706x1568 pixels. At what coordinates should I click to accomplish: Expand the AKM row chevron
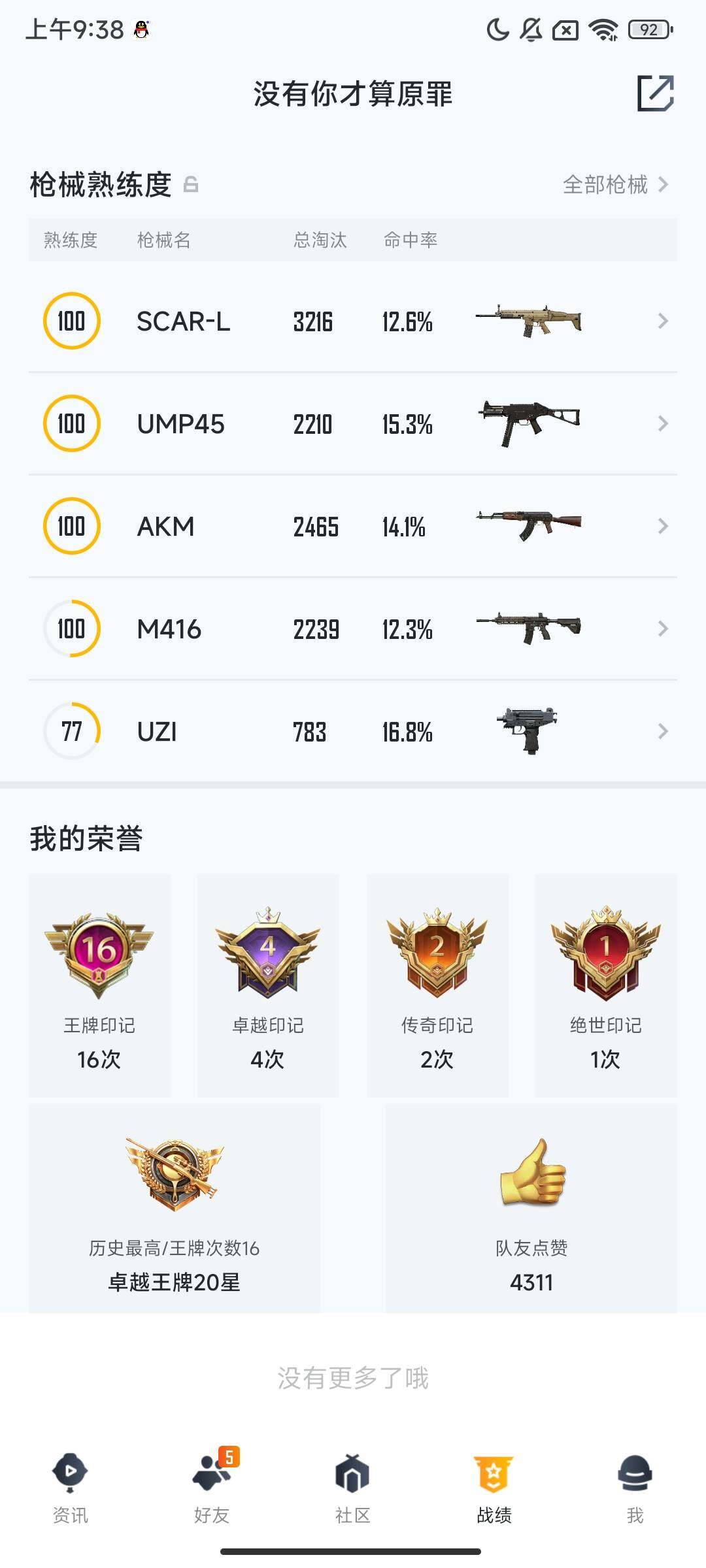(x=663, y=526)
